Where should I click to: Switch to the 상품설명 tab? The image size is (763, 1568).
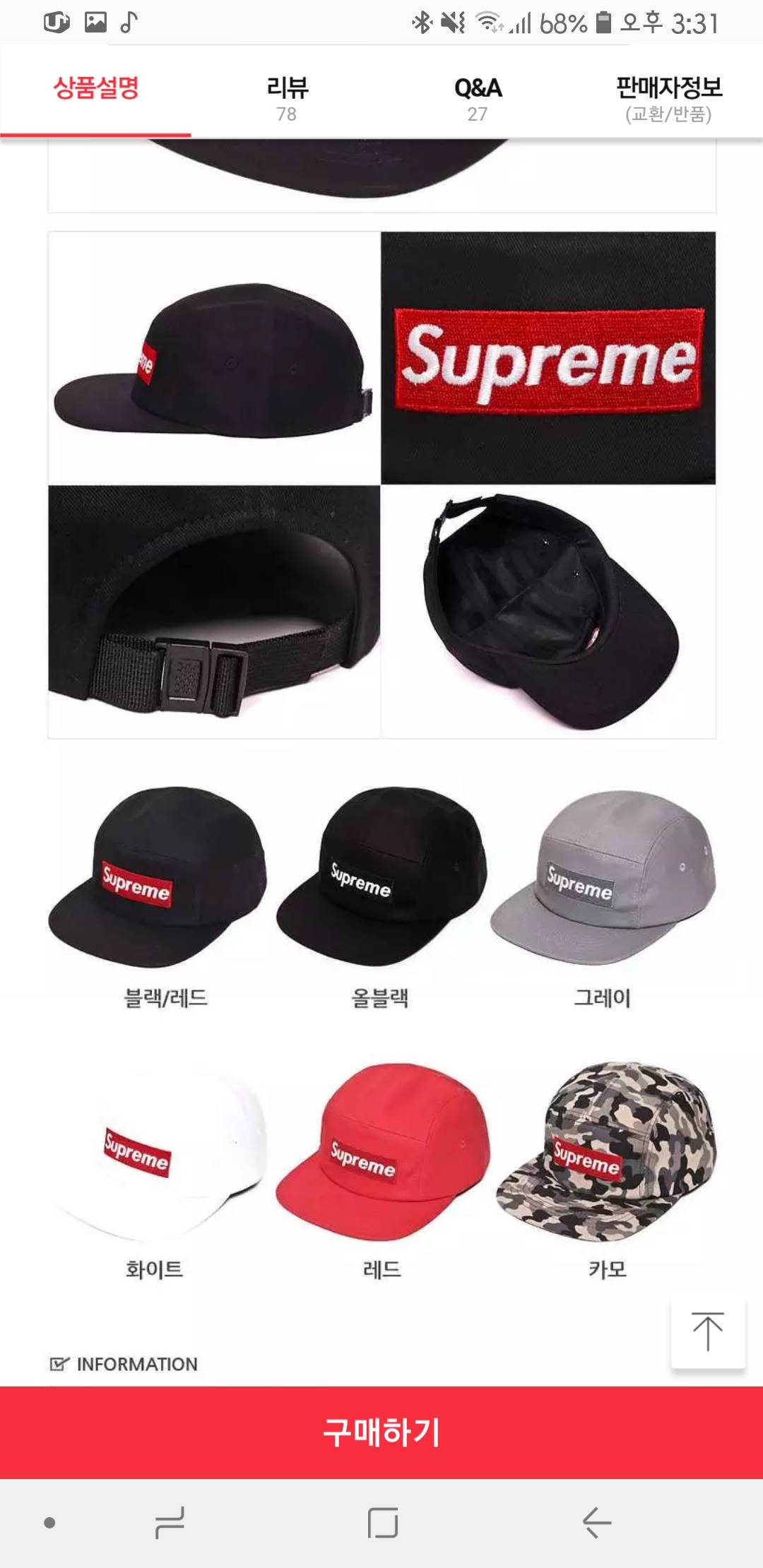tap(96, 90)
